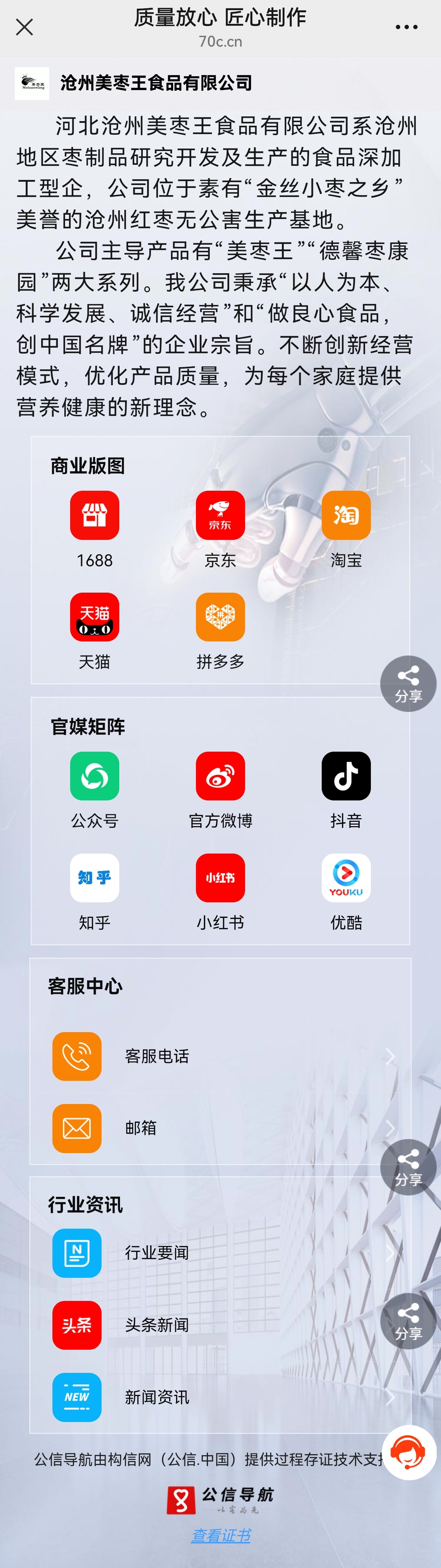Viewport: 441px width, 1568px height.
Task: Open 行业要闻 news
Action: [x=219, y=1253]
